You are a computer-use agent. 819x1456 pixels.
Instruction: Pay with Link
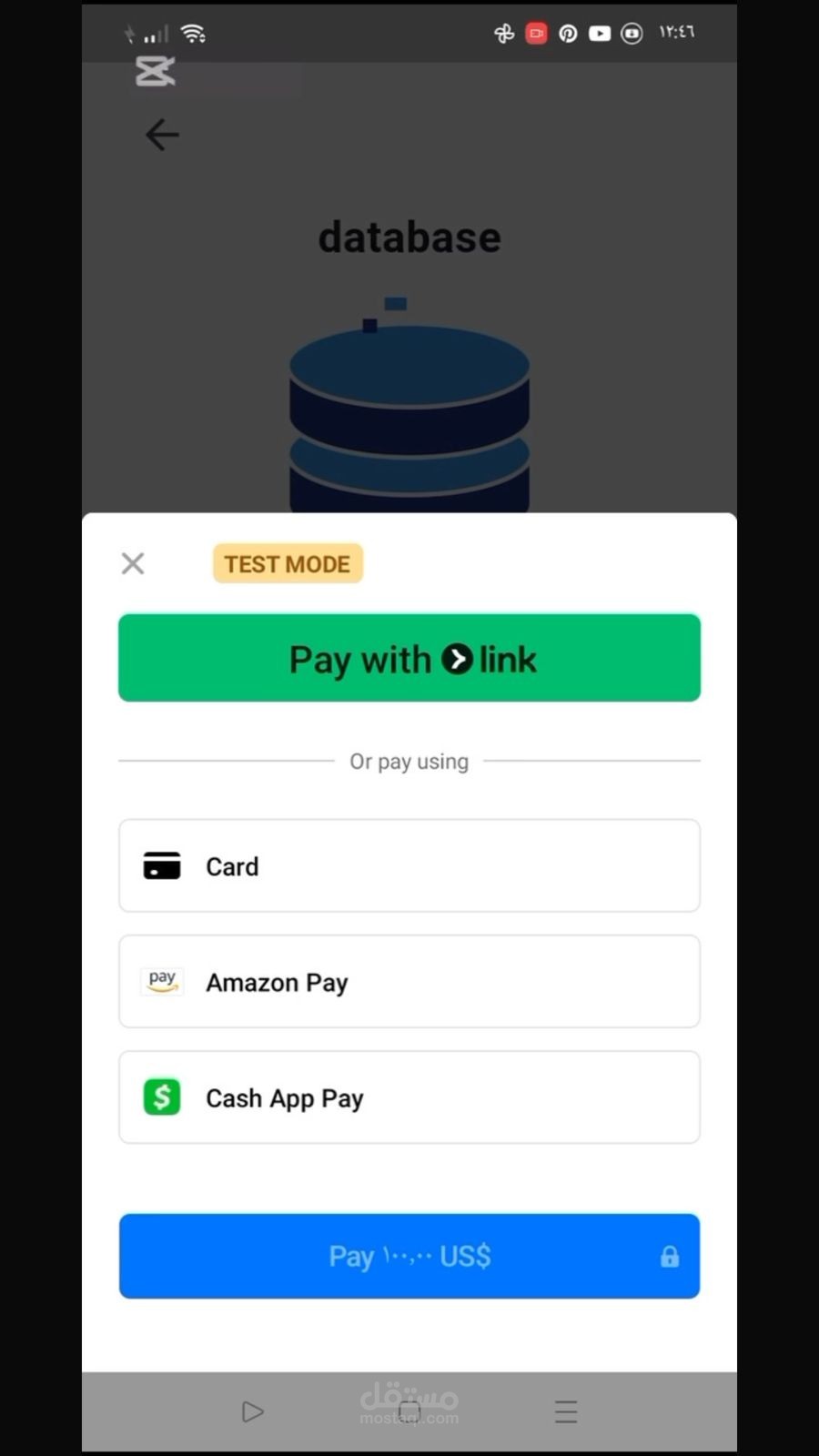point(409,658)
